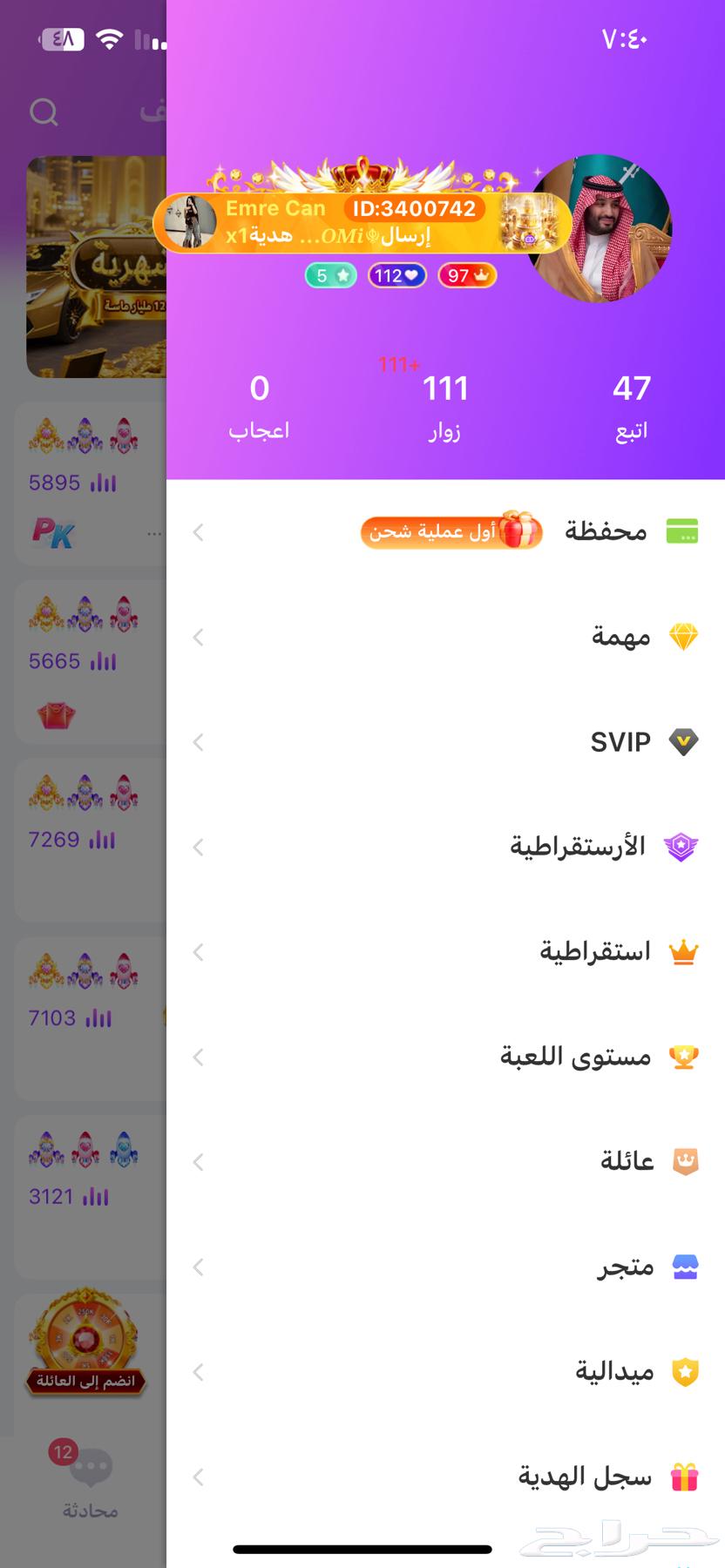Image resolution: width=725 pixels, height=1568 pixels.
Task: Open the pink سجل الهدية gift icon
Action: pos(686,1477)
